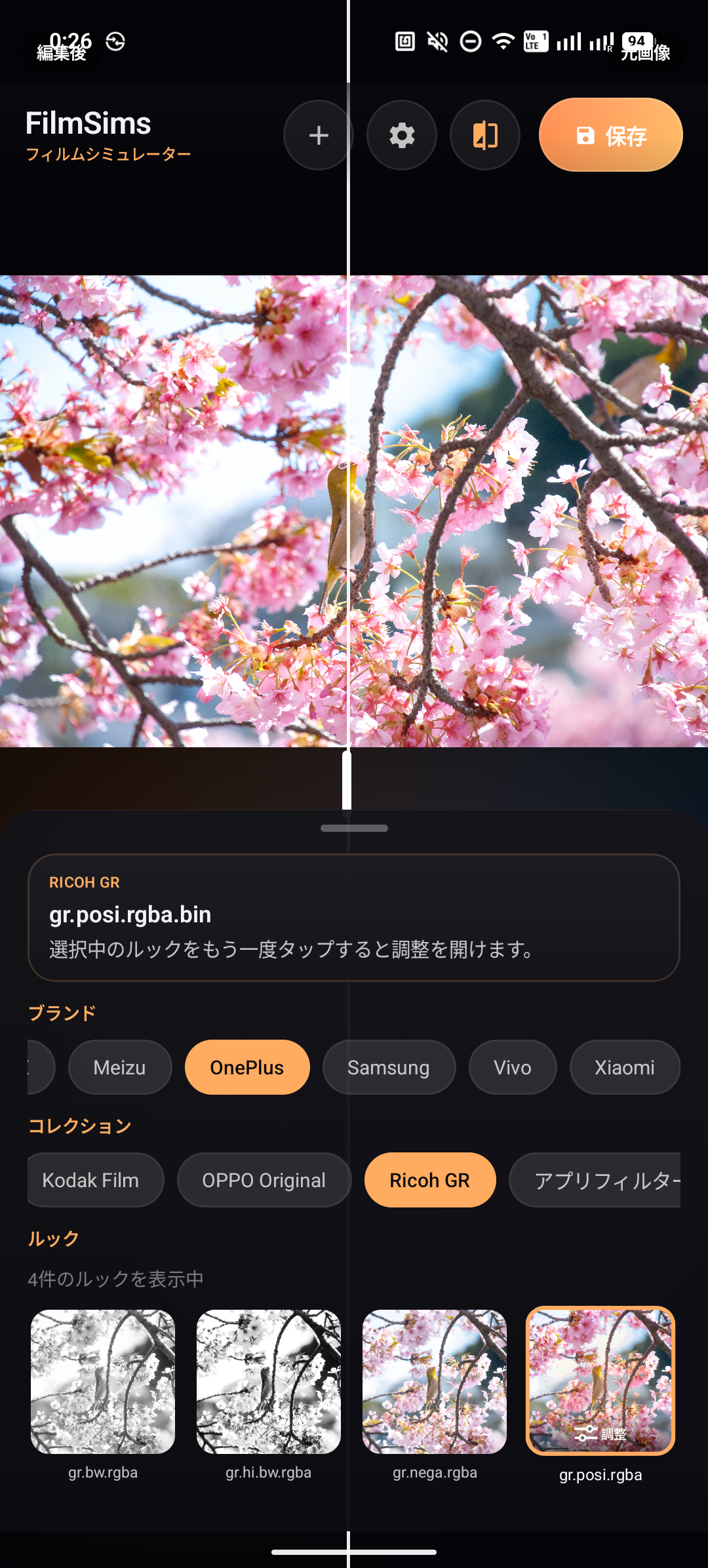
Task: Tap the history/reset icon beside the clock
Action: click(x=114, y=41)
